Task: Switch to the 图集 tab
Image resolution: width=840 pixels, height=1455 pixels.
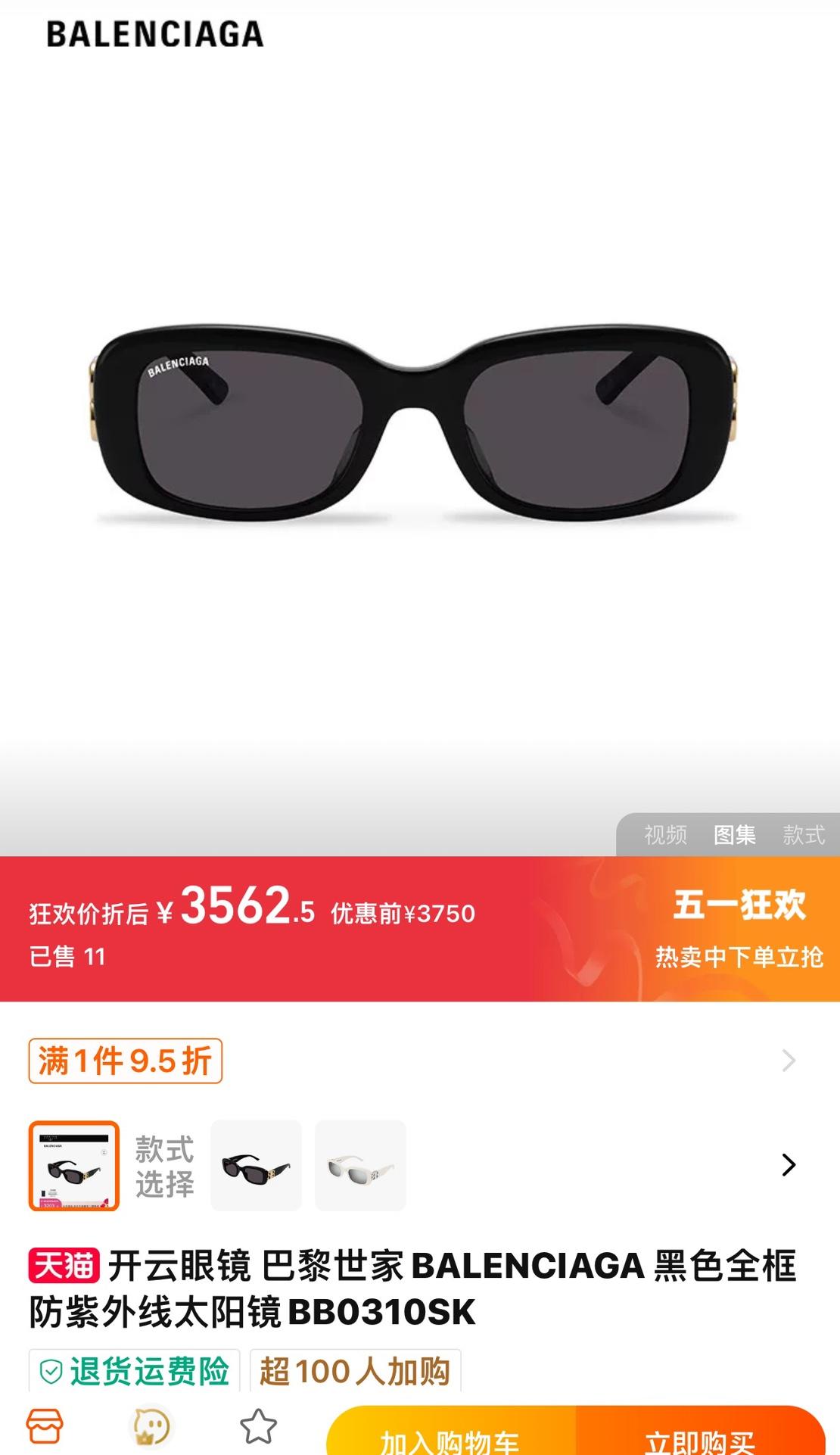Action: pyautogui.click(x=734, y=835)
